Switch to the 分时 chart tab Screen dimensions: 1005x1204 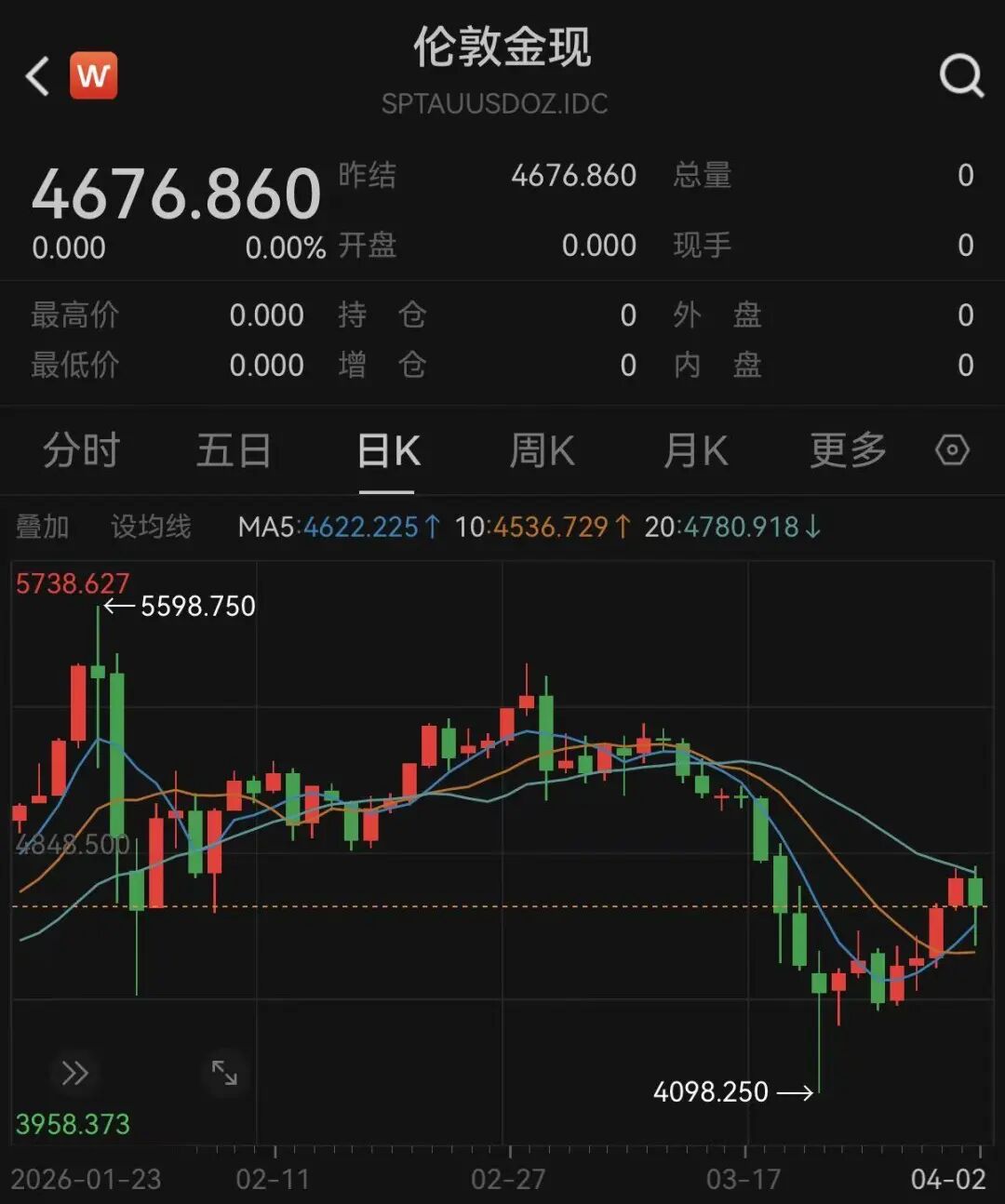(82, 451)
